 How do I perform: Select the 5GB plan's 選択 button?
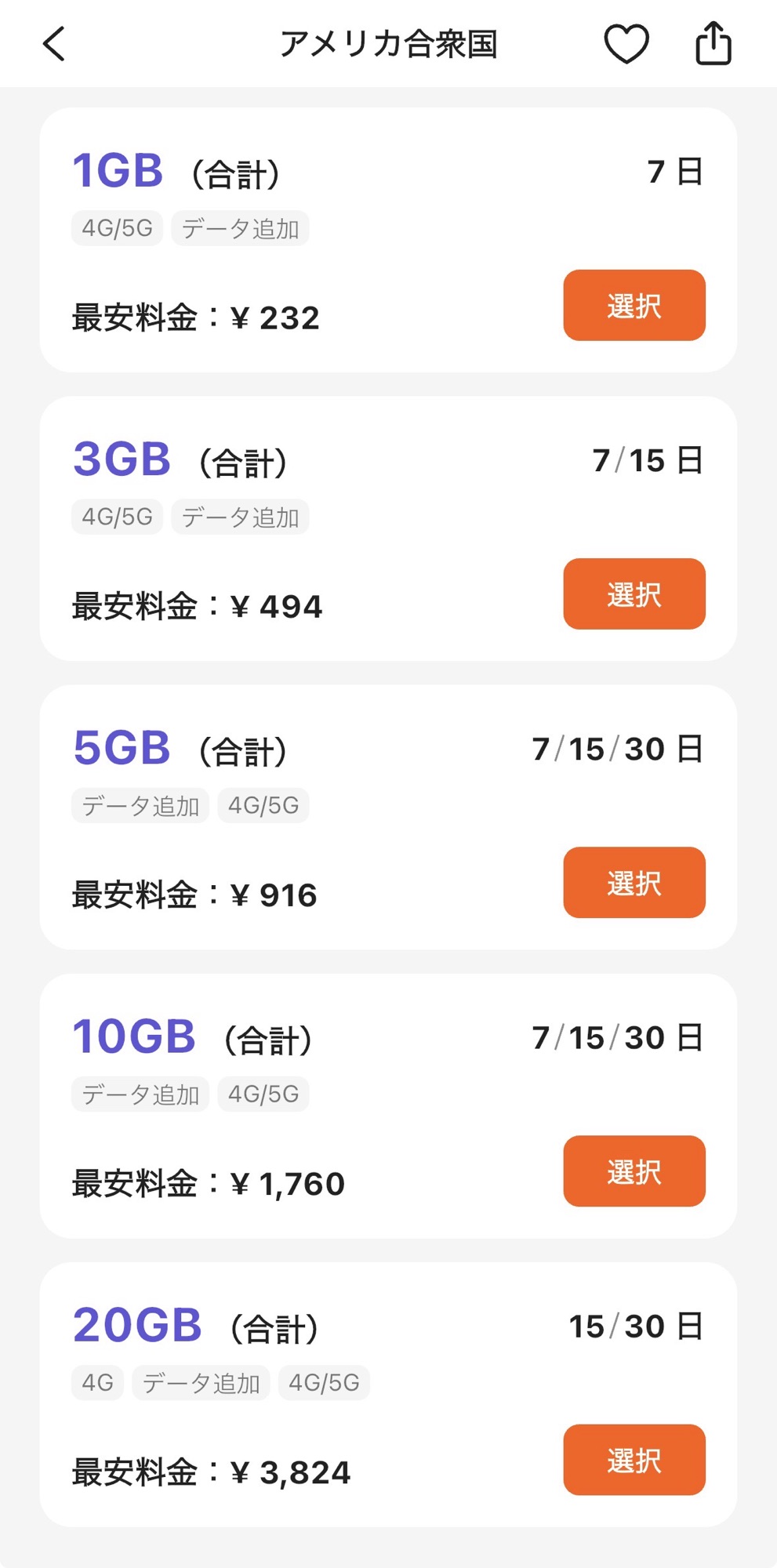(x=634, y=883)
